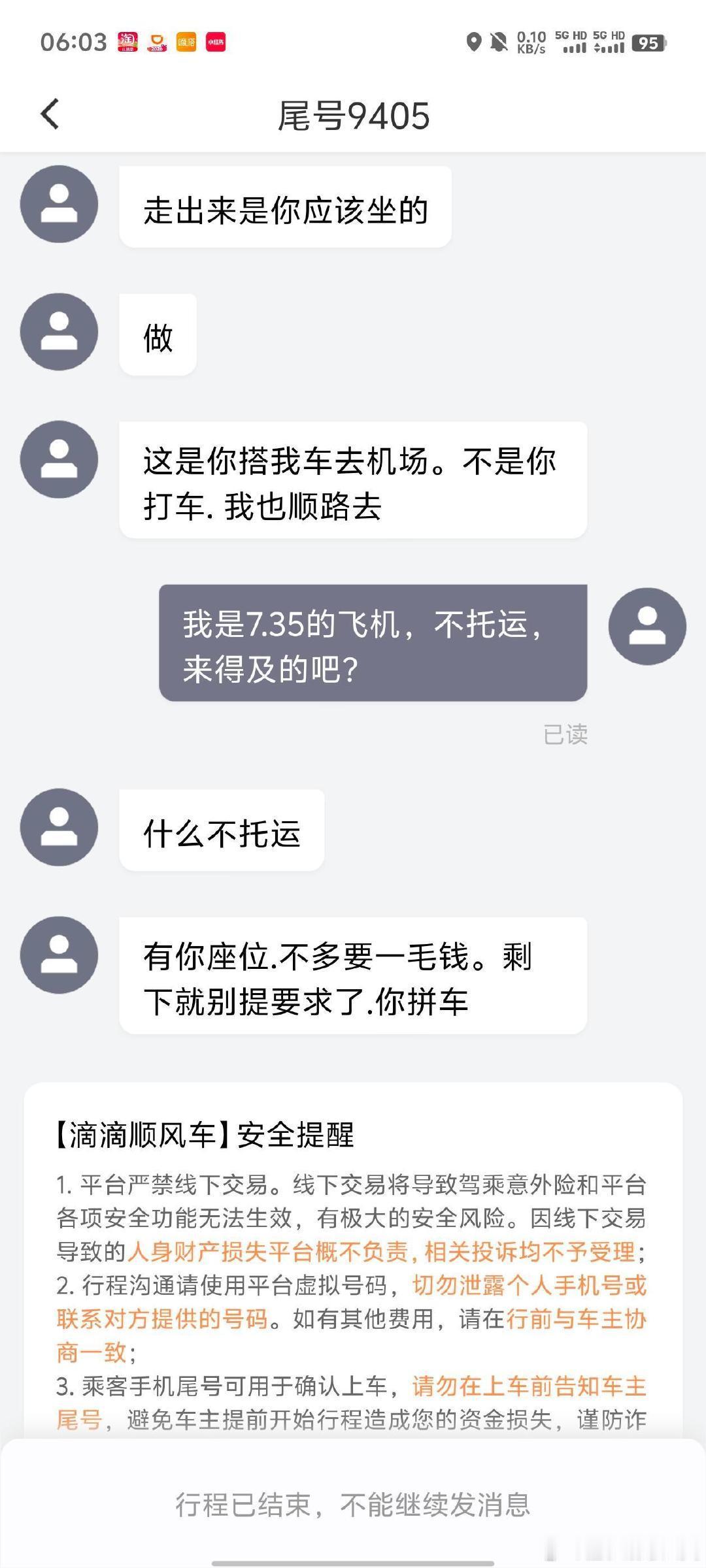This screenshot has width=706, height=1568.
Task: Select the message bubble saying 什么不托运
Action: pos(222,828)
